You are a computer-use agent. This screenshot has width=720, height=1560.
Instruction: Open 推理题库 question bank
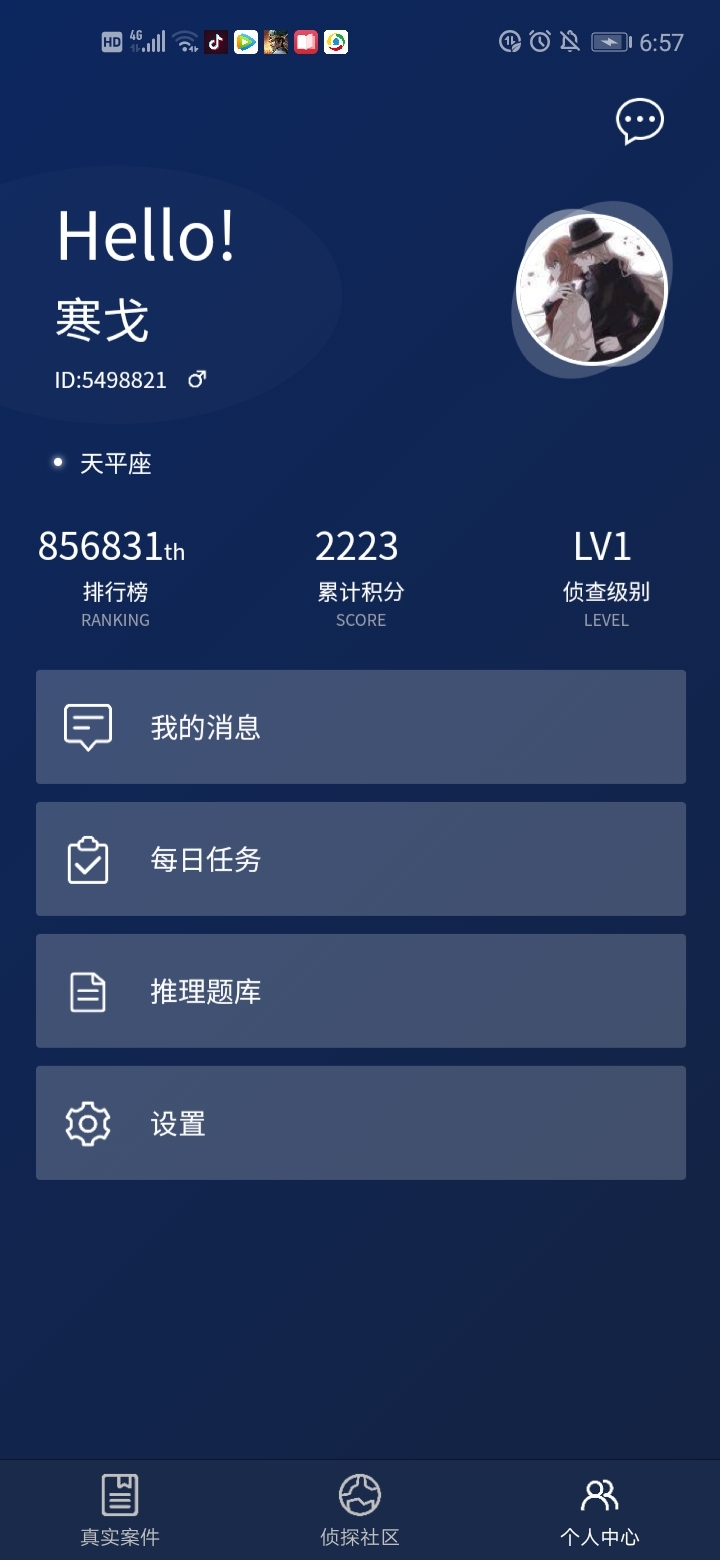[361, 991]
